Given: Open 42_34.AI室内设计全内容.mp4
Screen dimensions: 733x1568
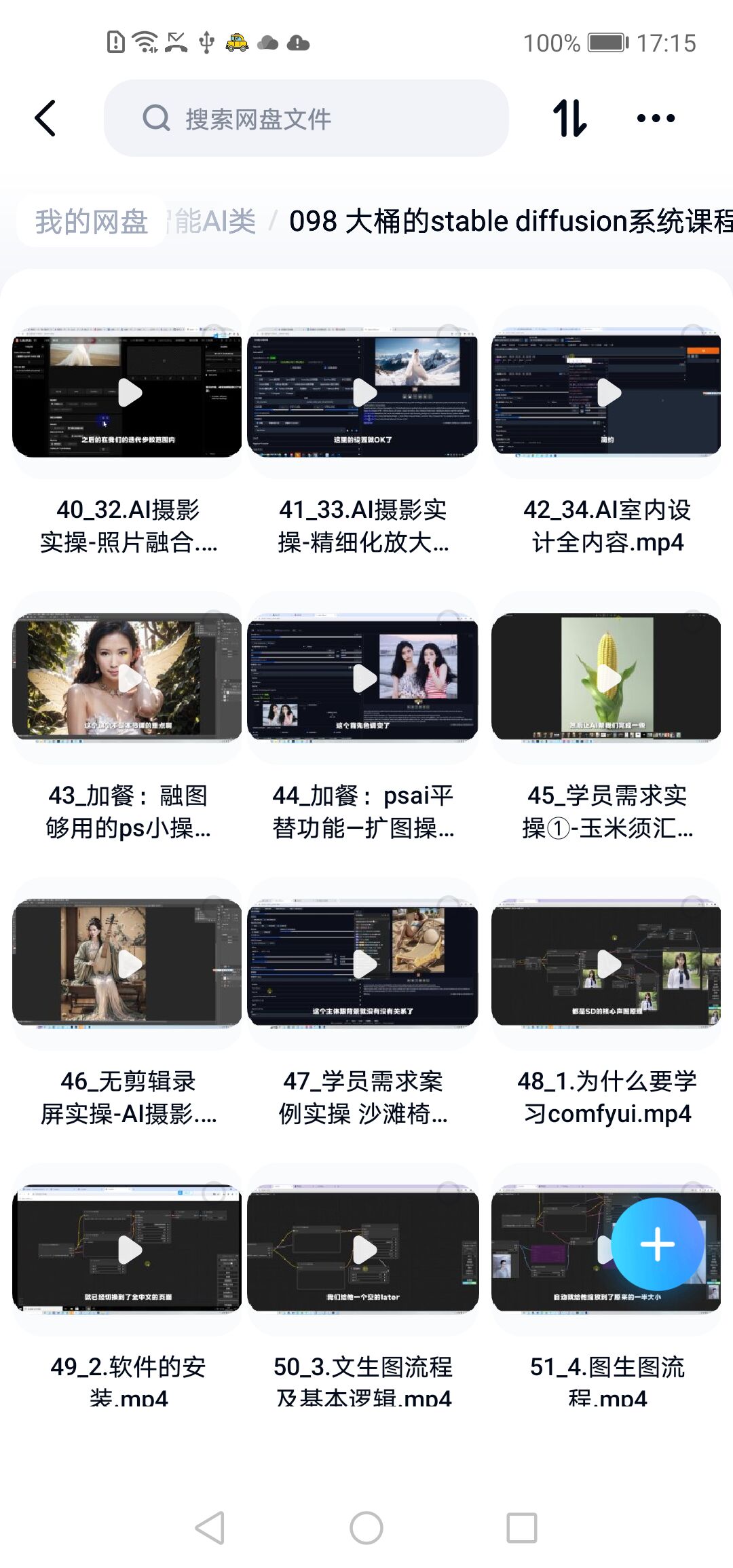Looking at the screenshot, I should tap(607, 392).
